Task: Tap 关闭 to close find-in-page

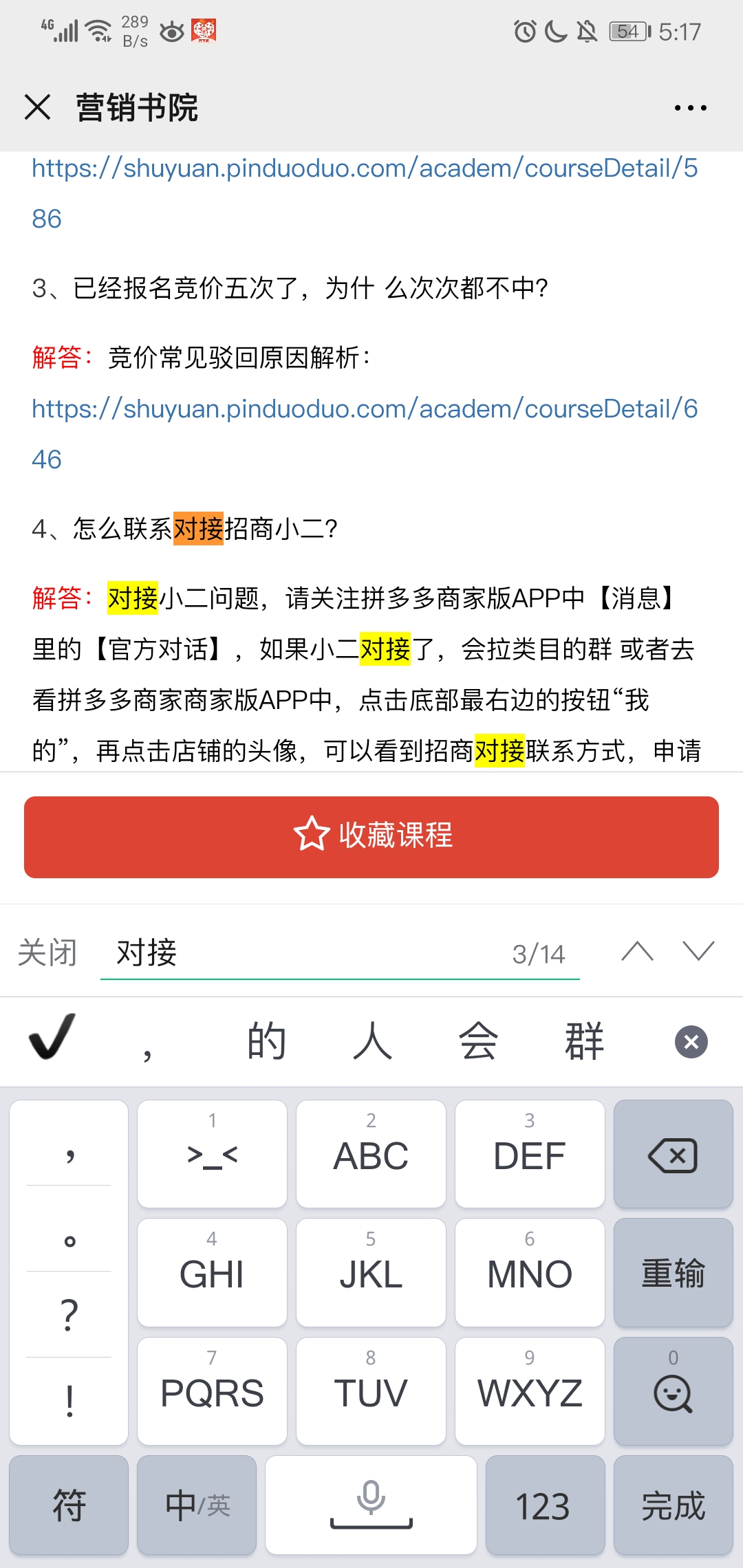Action: point(47,953)
